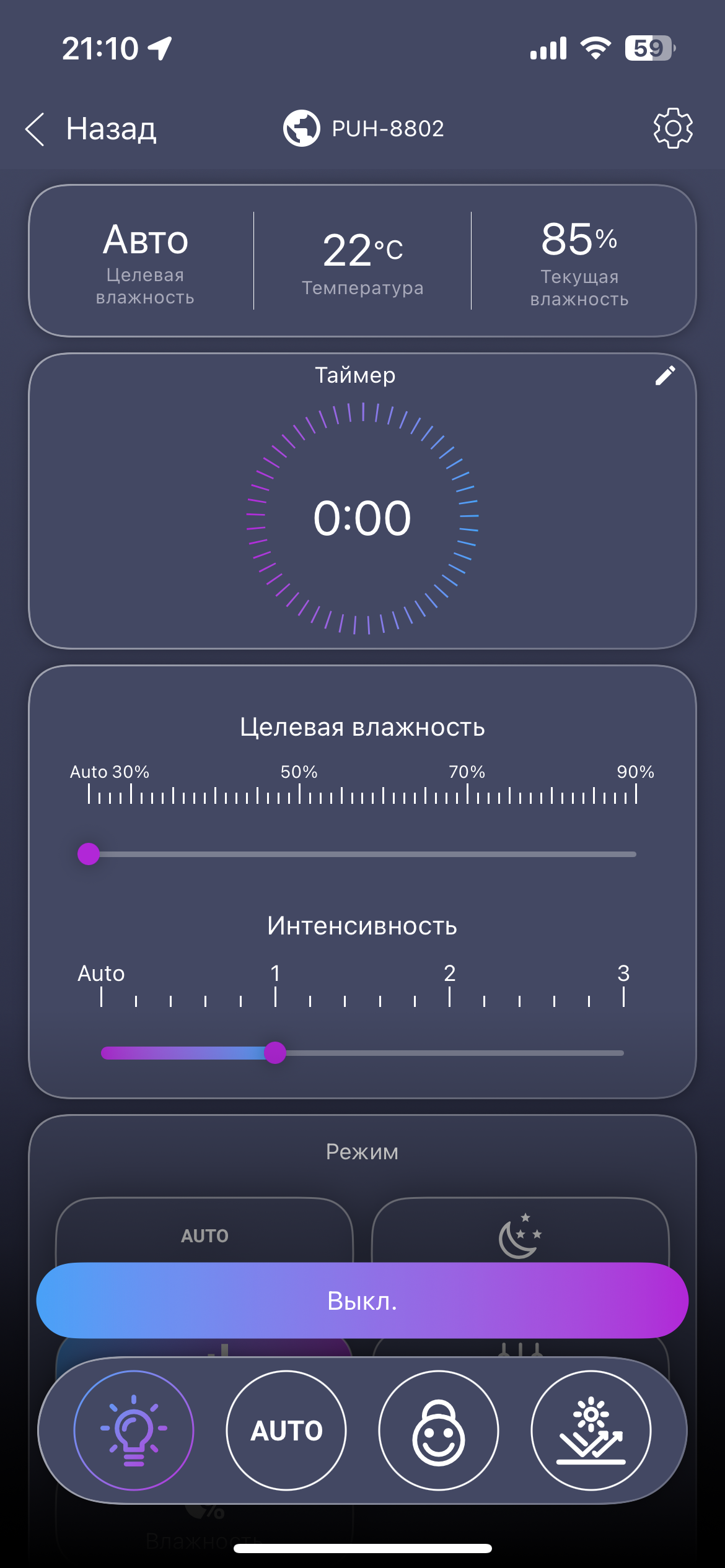
Task: Set target humidity slider to Auto 30%
Action: point(89,854)
